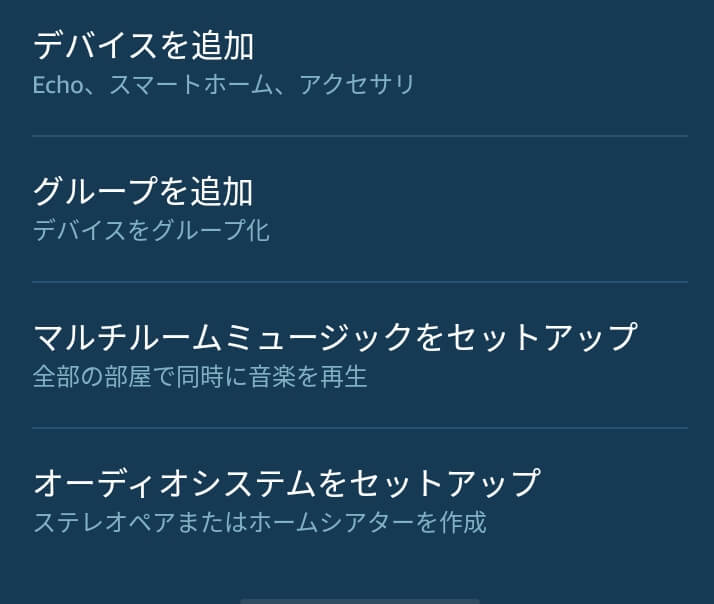714x604 pixels.
Task: Open グループを追加 option
Action: [144, 192]
